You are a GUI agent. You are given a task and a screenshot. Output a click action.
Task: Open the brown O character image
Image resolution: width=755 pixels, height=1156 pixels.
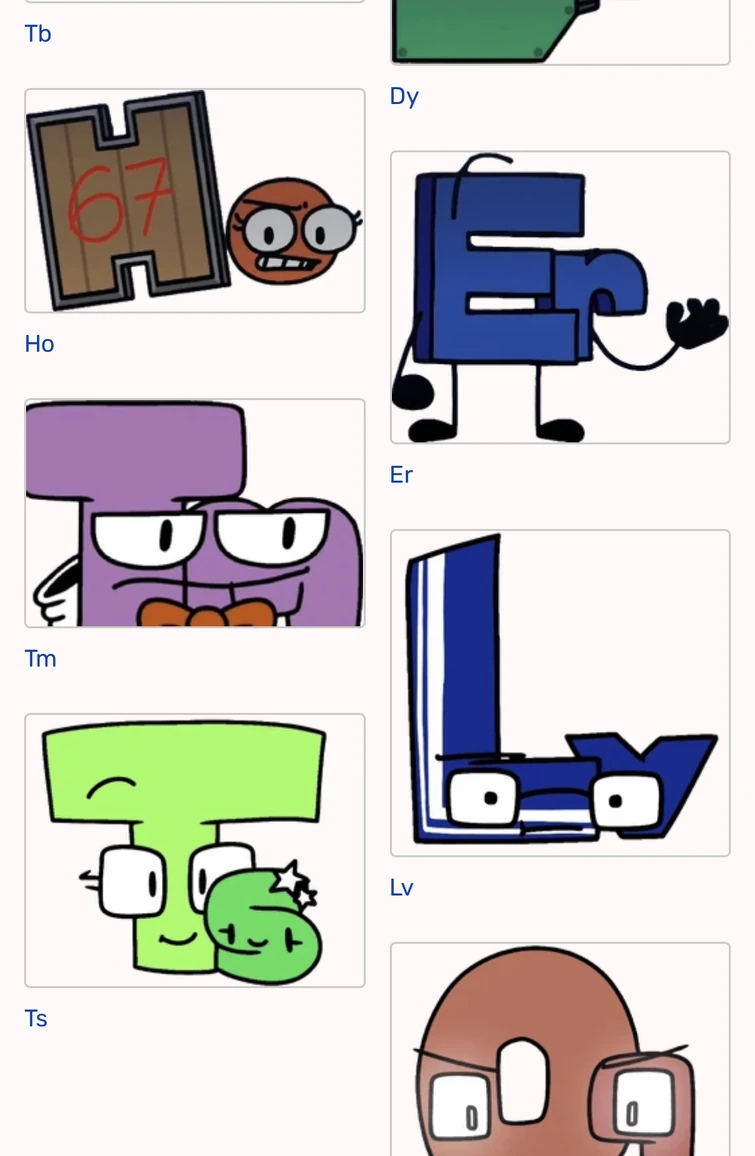pyautogui.click(x=560, y=1050)
